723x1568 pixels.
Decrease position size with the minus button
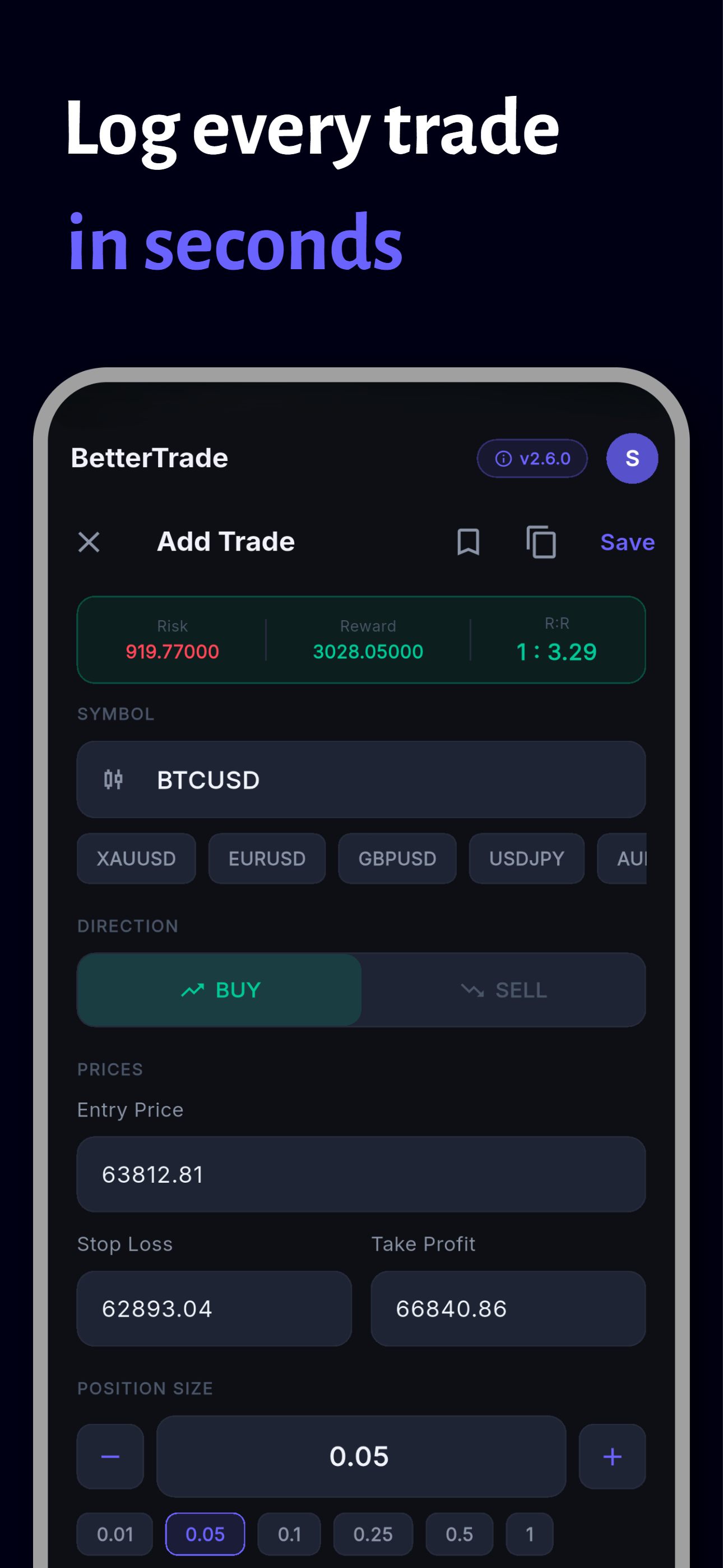coord(110,1456)
